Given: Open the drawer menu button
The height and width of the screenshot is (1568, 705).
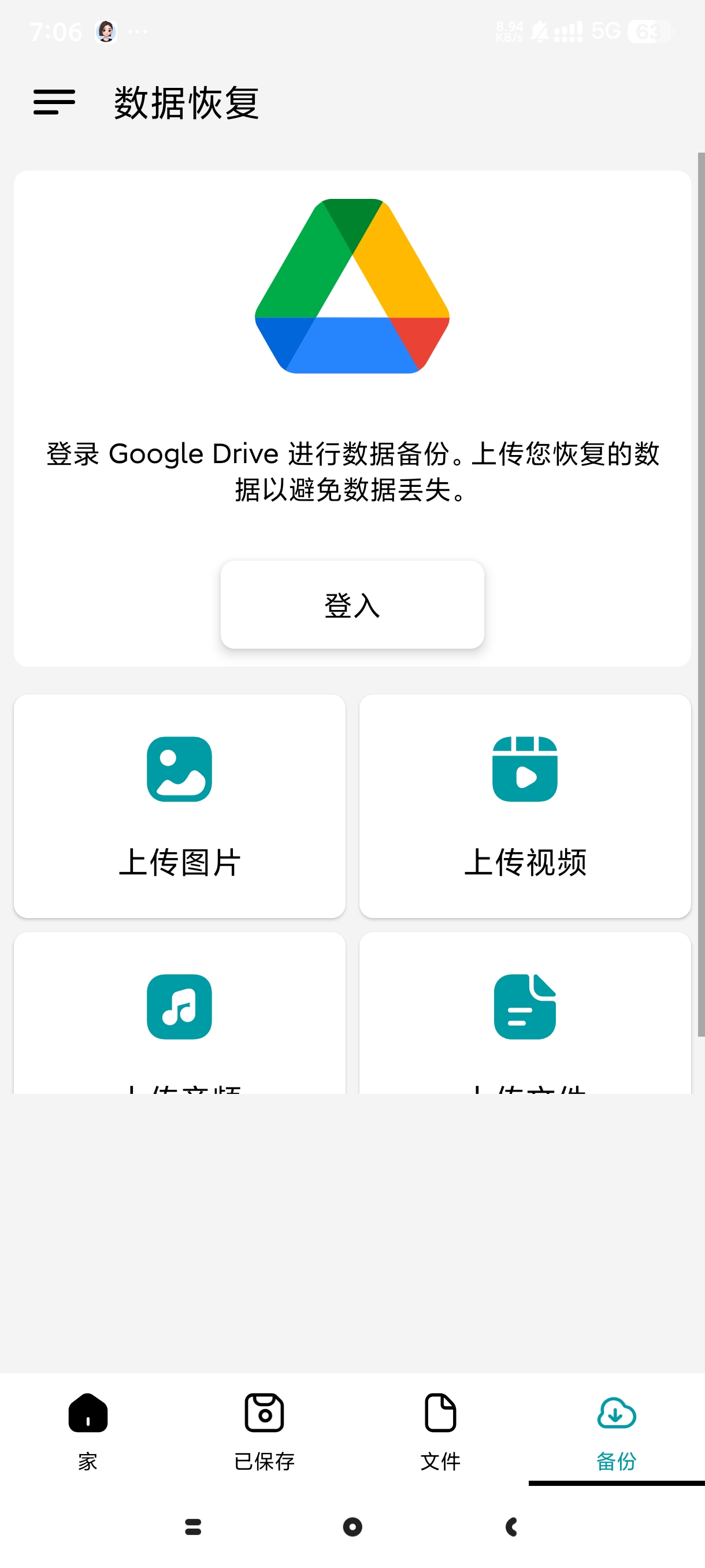Looking at the screenshot, I should [x=54, y=102].
